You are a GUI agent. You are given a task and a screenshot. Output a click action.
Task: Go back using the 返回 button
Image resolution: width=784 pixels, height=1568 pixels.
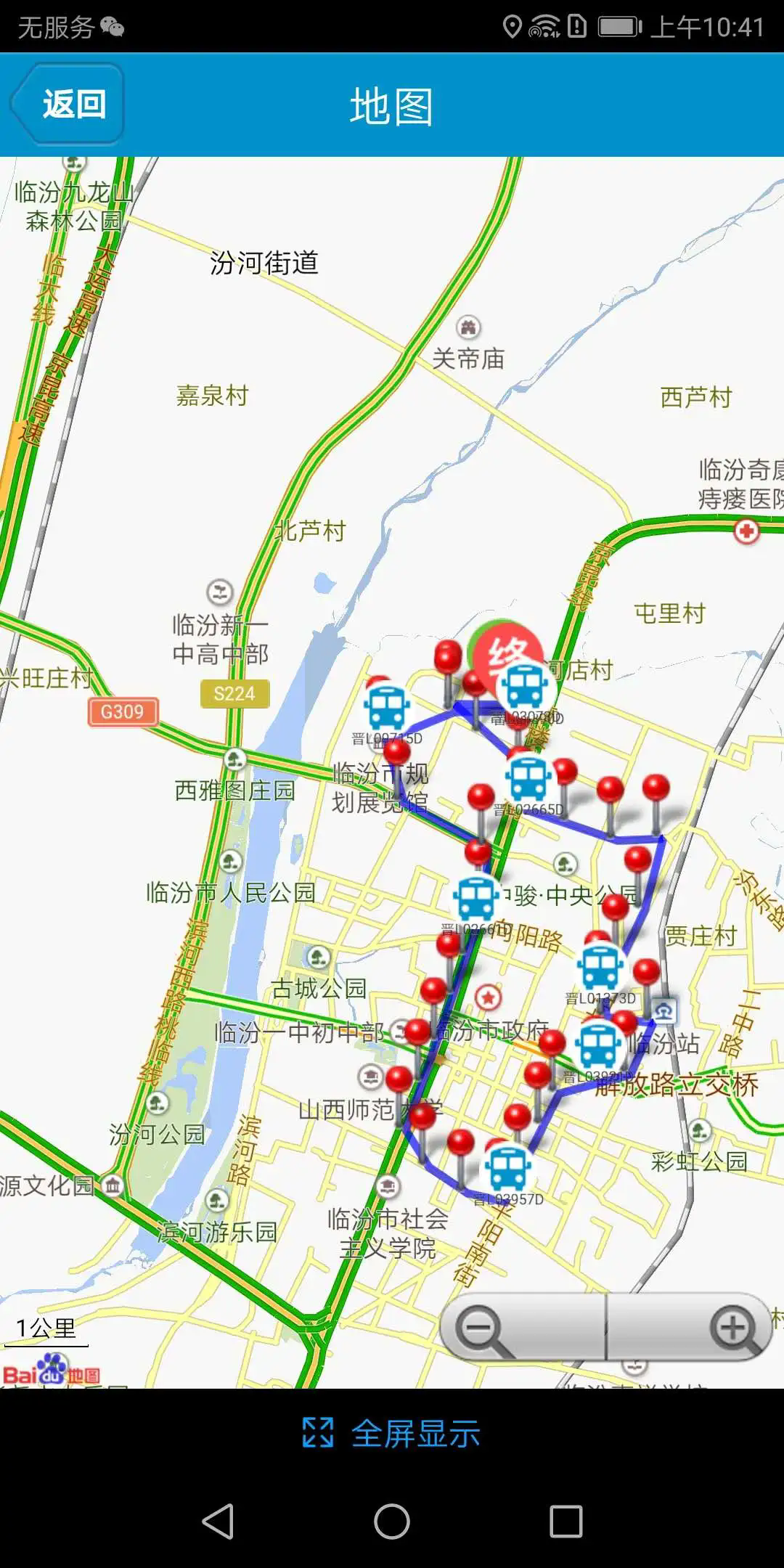point(68,105)
